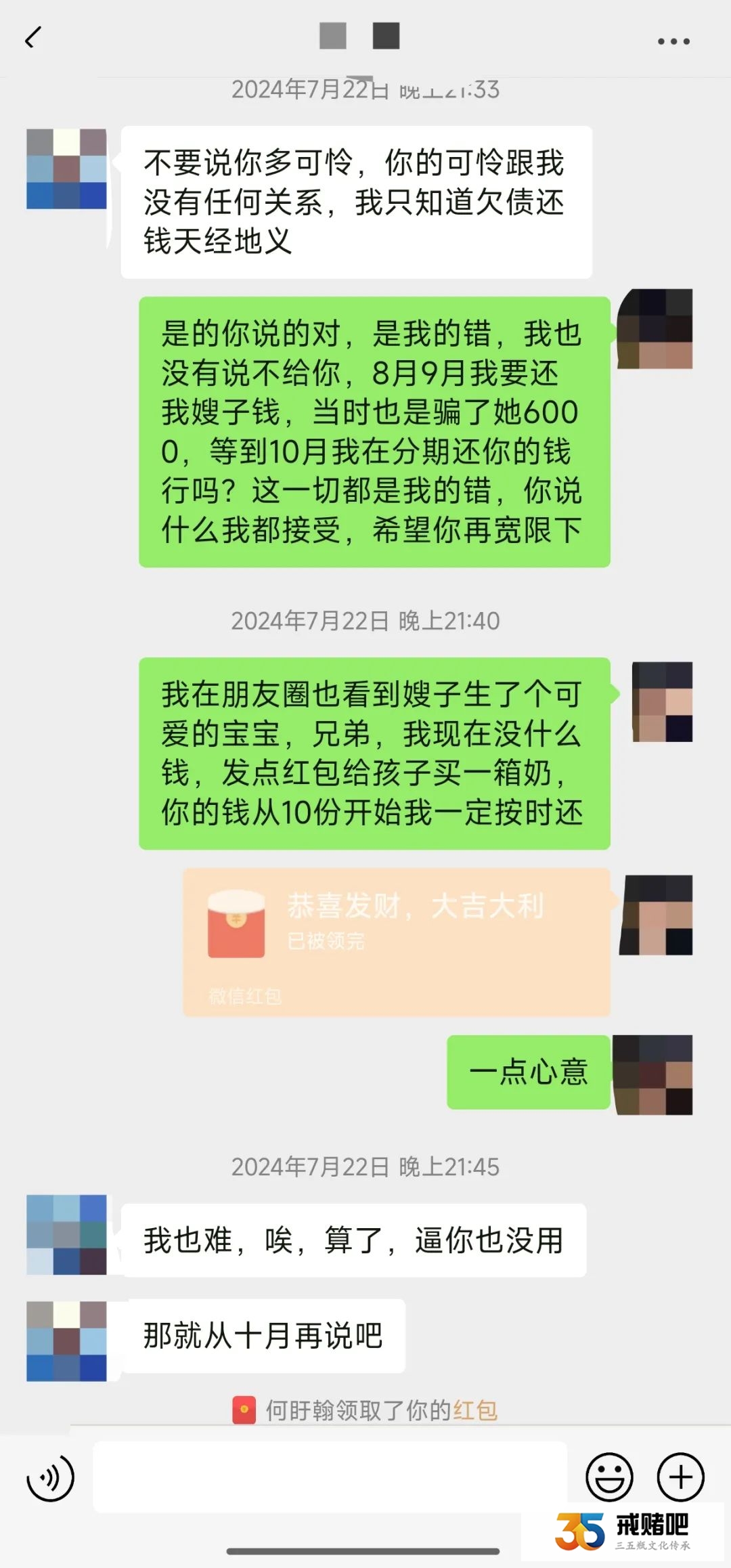Open the chat info overflow menu
This screenshot has width=731, height=1568.
(673, 41)
